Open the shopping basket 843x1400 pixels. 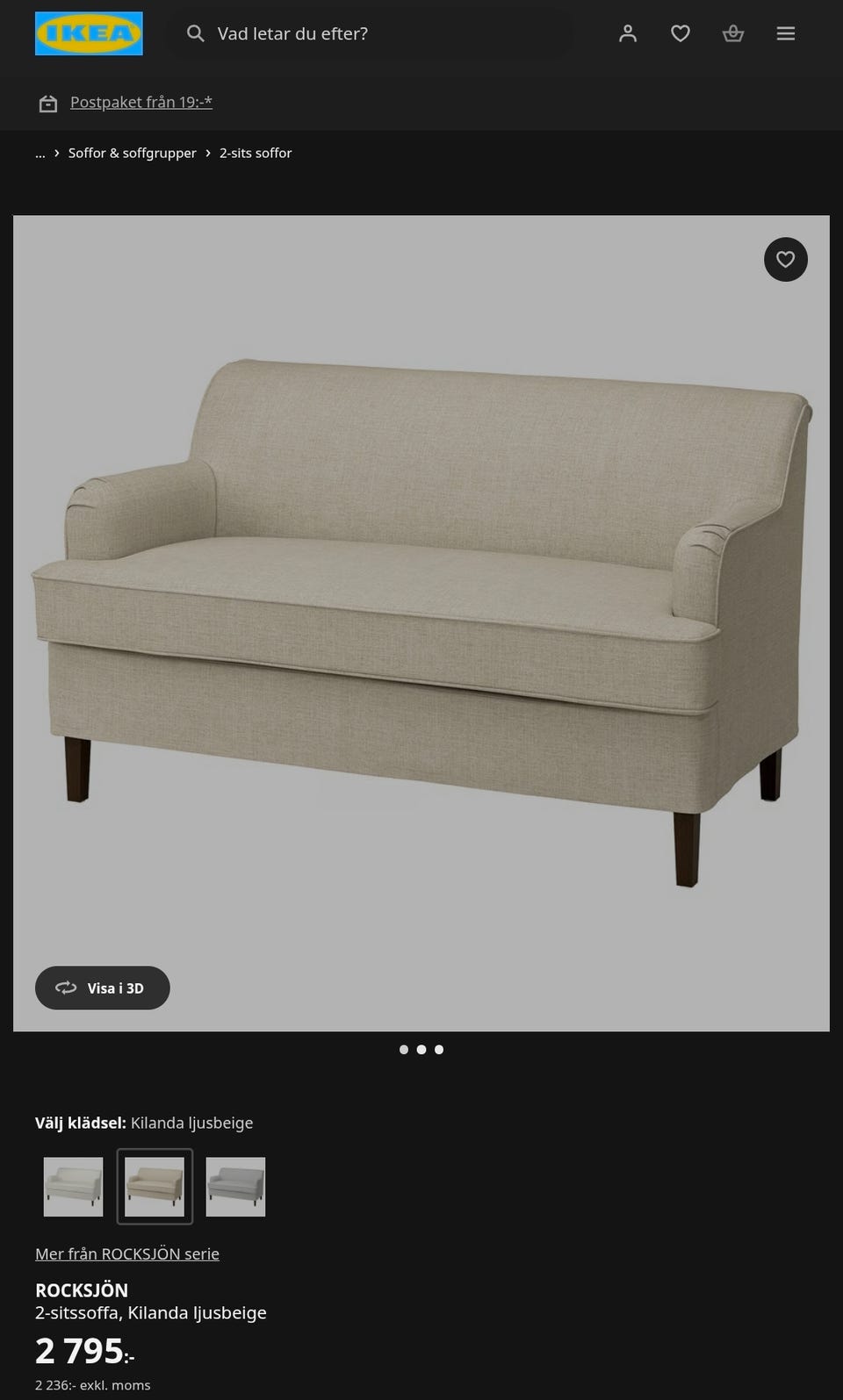coord(733,33)
